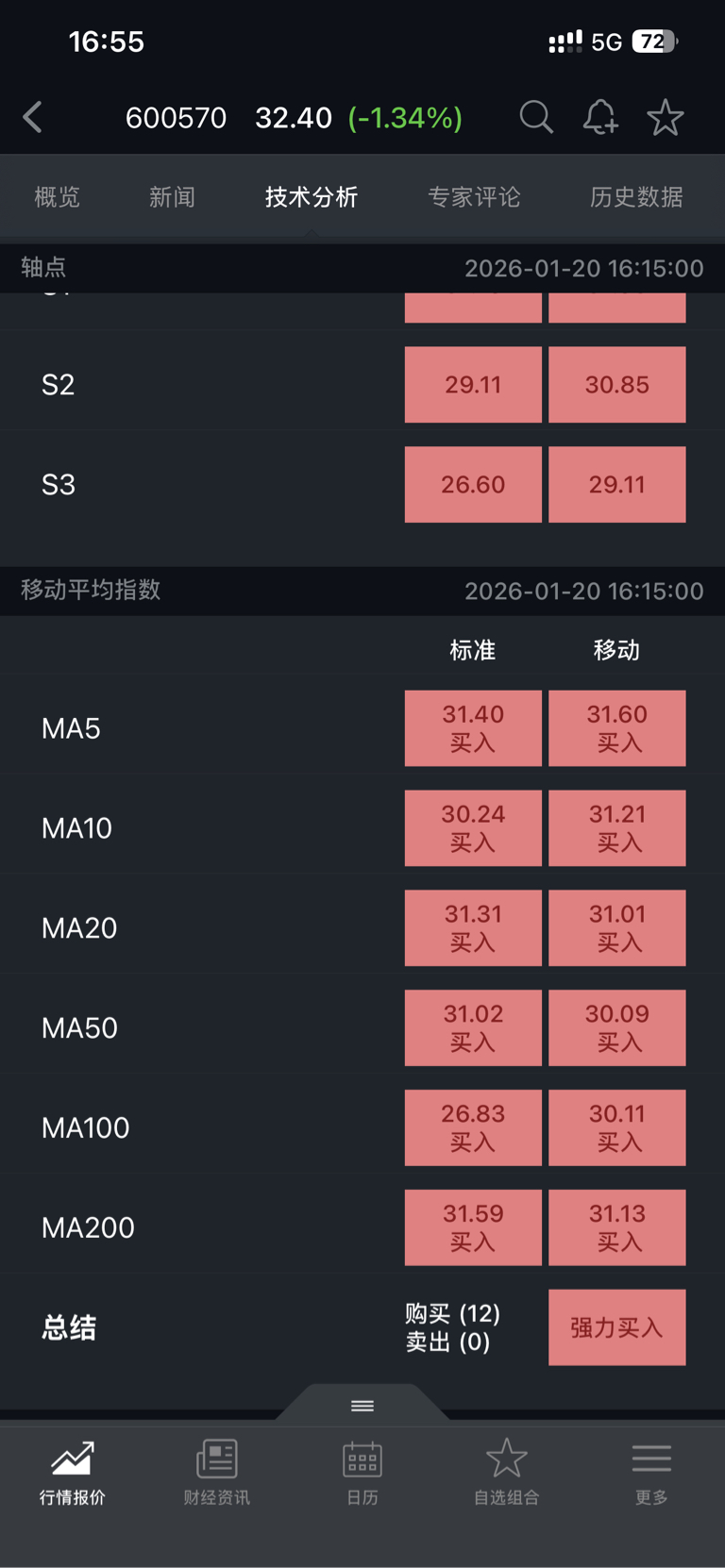Image resolution: width=725 pixels, height=1568 pixels.
Task: Open the 历史数据 tab
Action: 636,197
